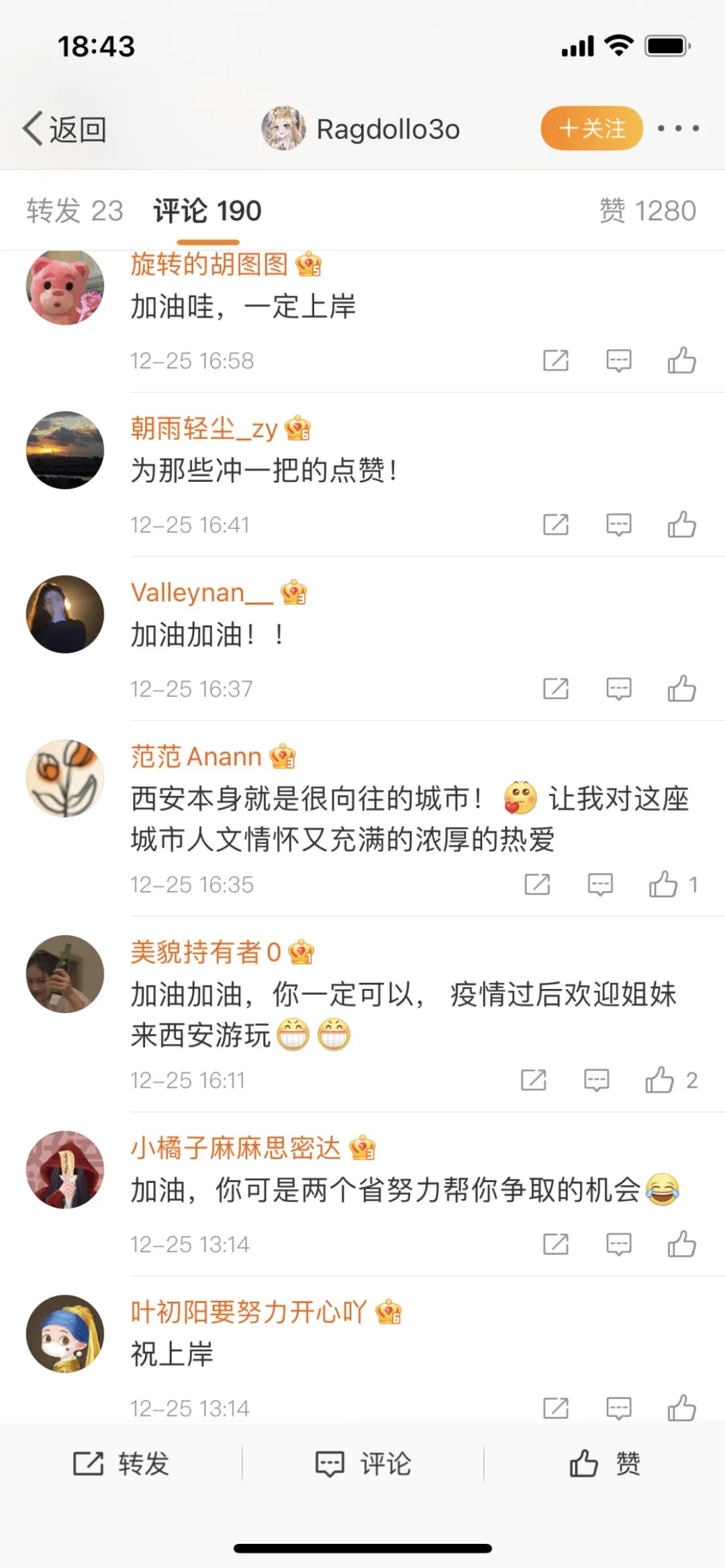This screenshot has height=1568, width=725.
Task: Open 朝雨轻尘_zy's profile avatar
Action: pyautogui.click(x=65, y=450)
